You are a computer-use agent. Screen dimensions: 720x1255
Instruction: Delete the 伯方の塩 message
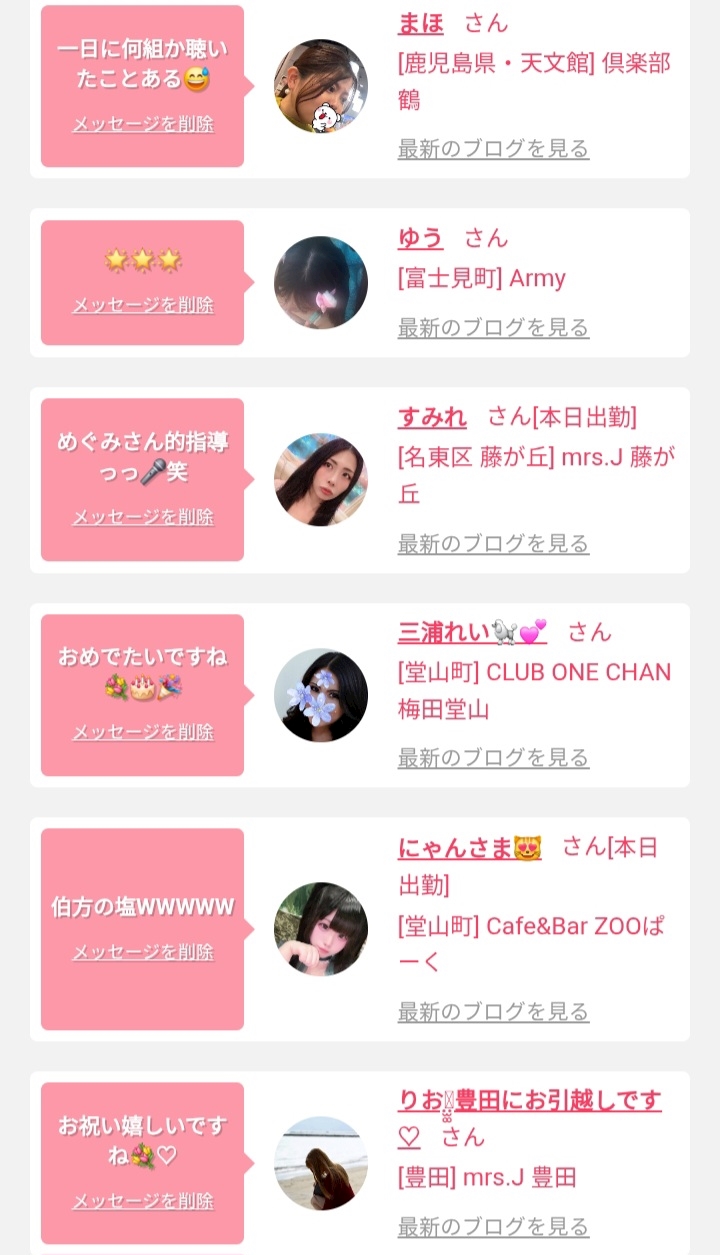click(x=143, y=952)
